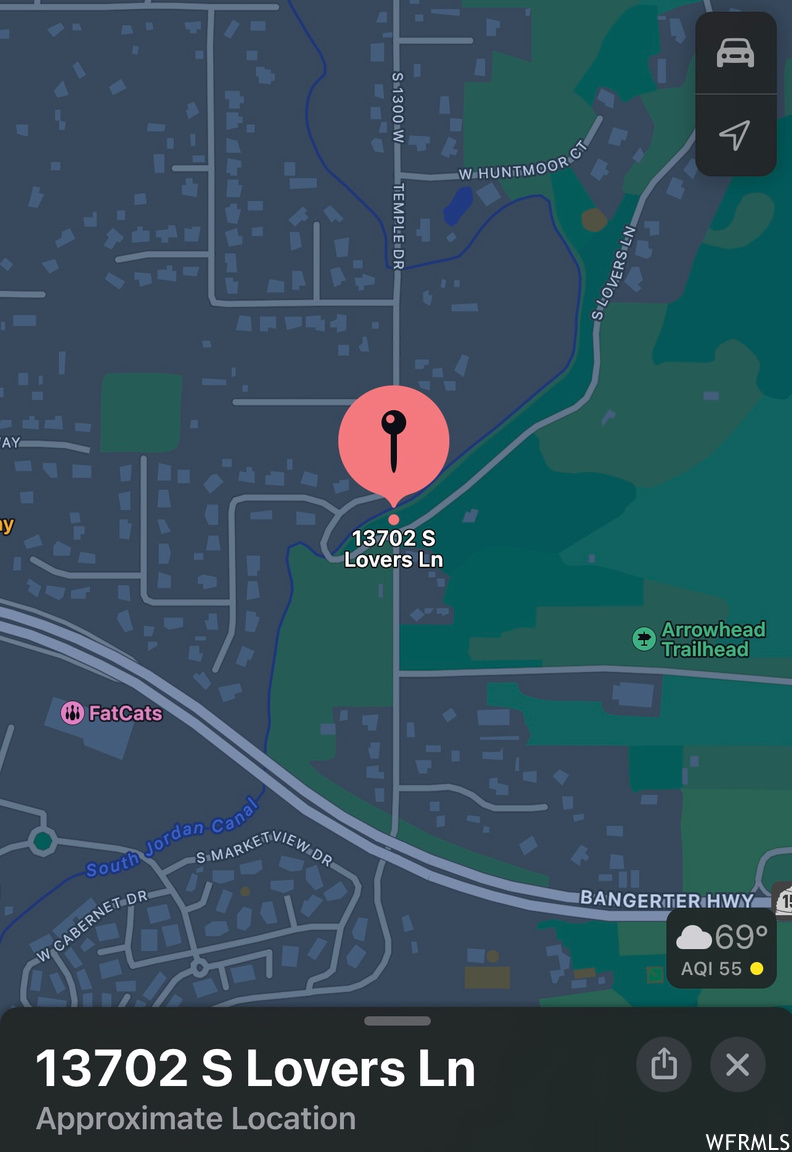Select the car icon for driving map mode
Viewport: 792px width, 1152px height.
tap(736, 52)
